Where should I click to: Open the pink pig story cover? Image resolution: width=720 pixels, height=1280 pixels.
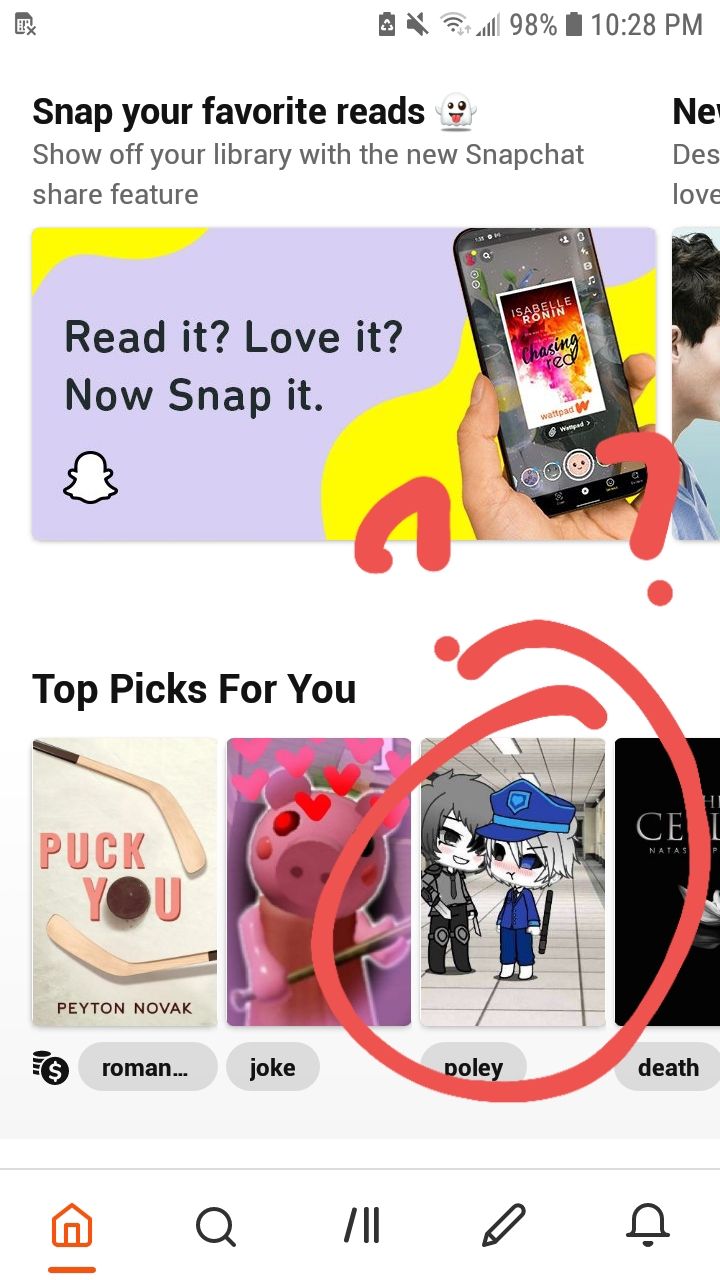[x=318, y=882]
